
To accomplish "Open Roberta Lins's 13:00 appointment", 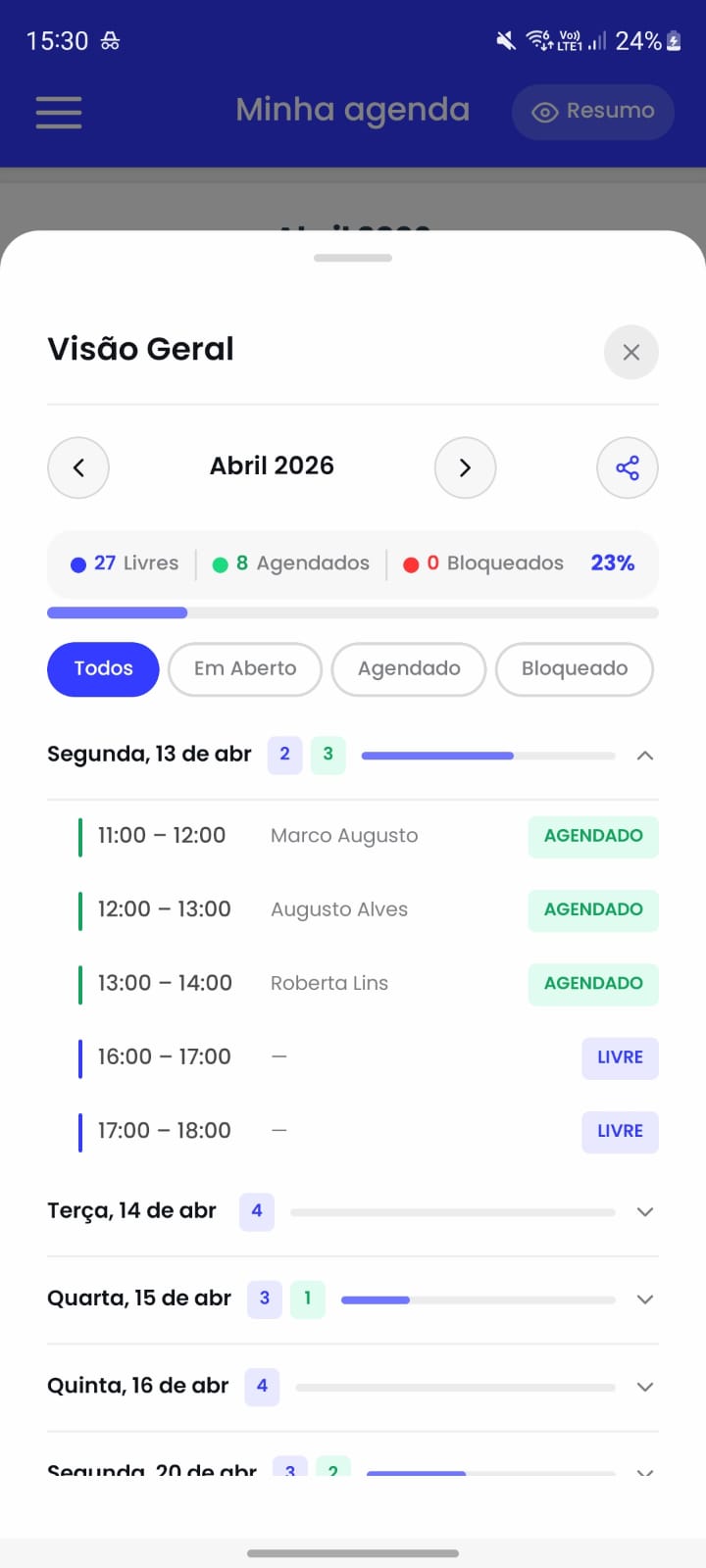I will [353, 983].
